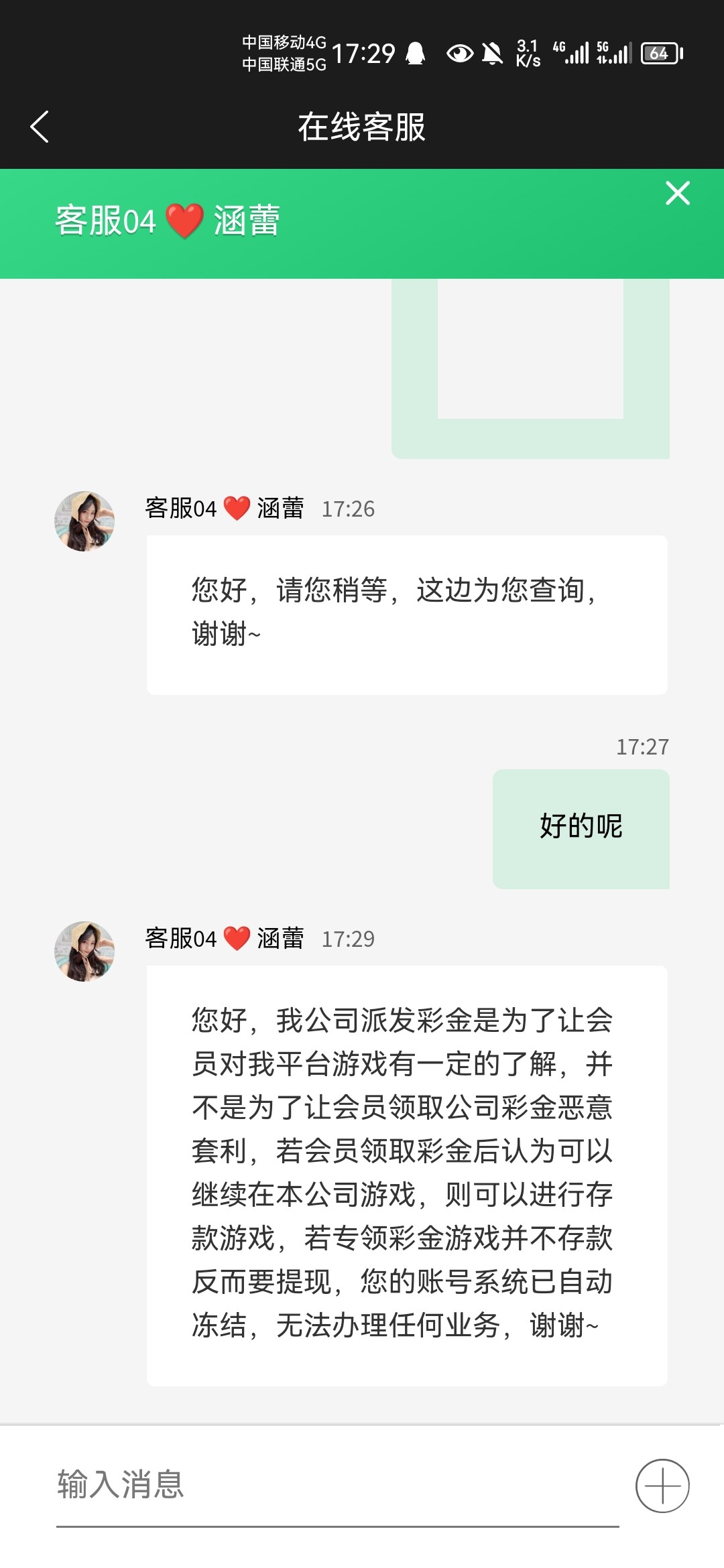The width and height of the screenshot is (724, 1568).
Task: Close the 客服04 涵蕾 chat banner
Action: tap(677, 193)
